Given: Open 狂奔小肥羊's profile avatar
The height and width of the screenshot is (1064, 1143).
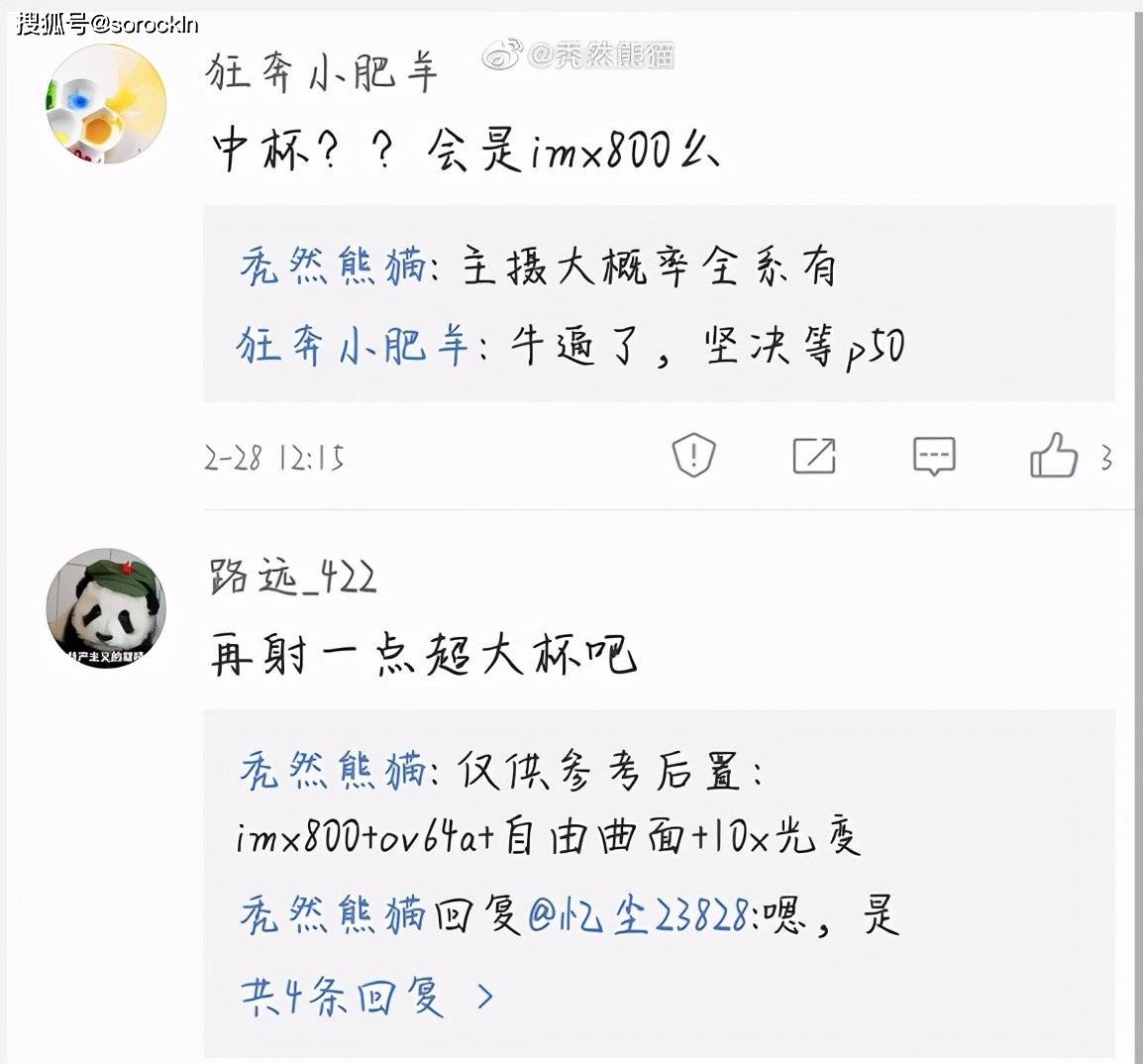Looking at the screenshot, I should pos(106,103).
